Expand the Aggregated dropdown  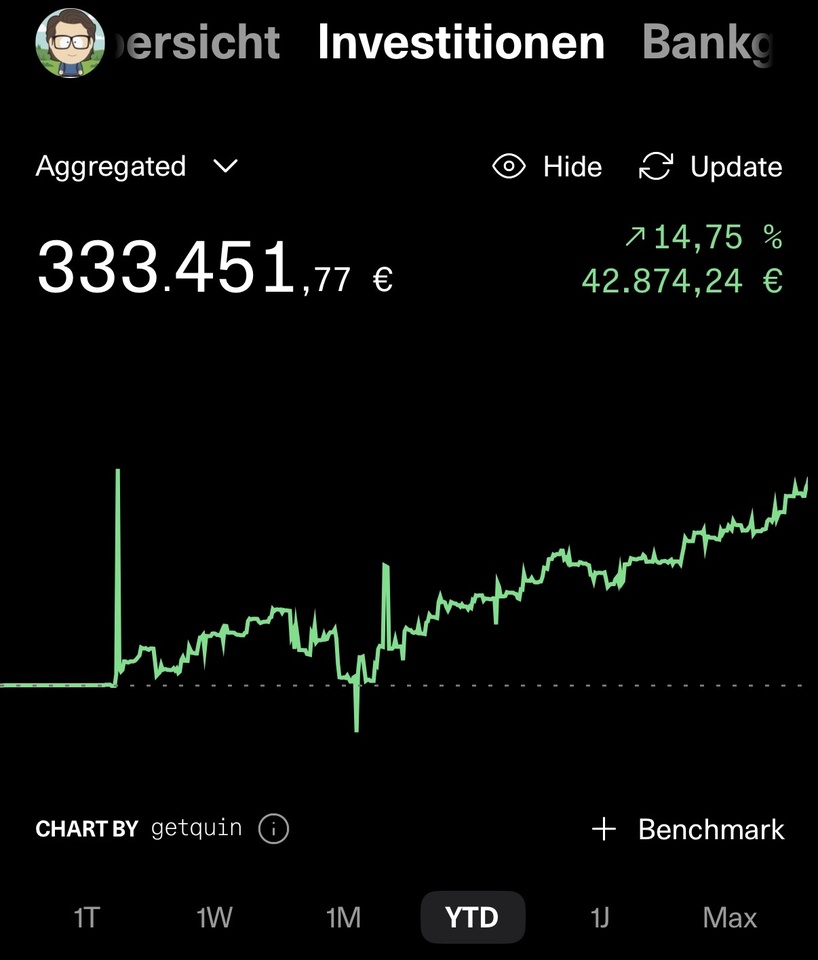[x=137, y=167]
